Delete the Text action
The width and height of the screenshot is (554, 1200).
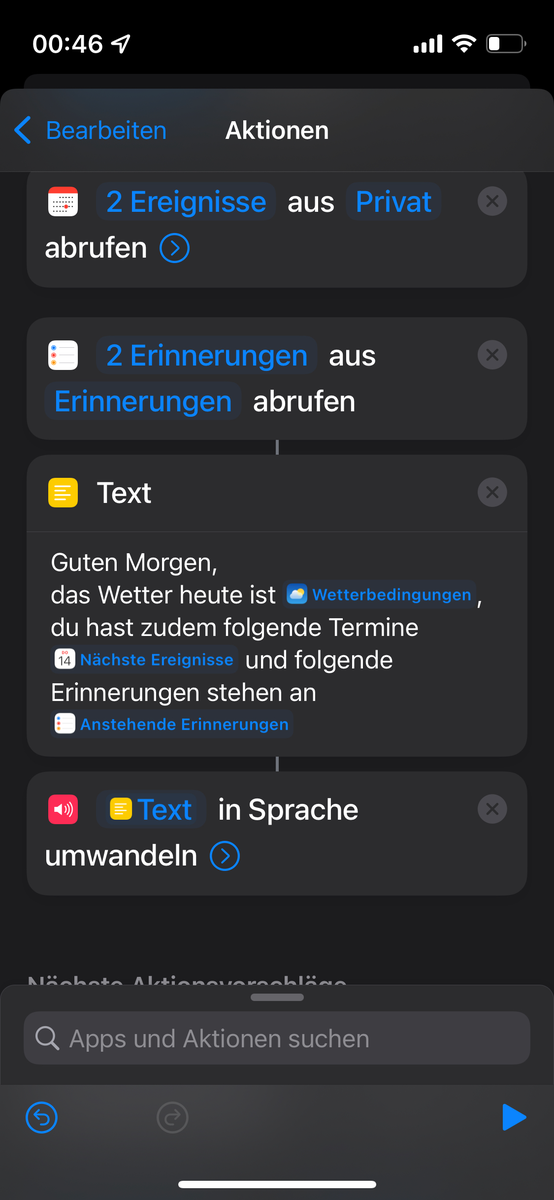(x=492, y=492)
